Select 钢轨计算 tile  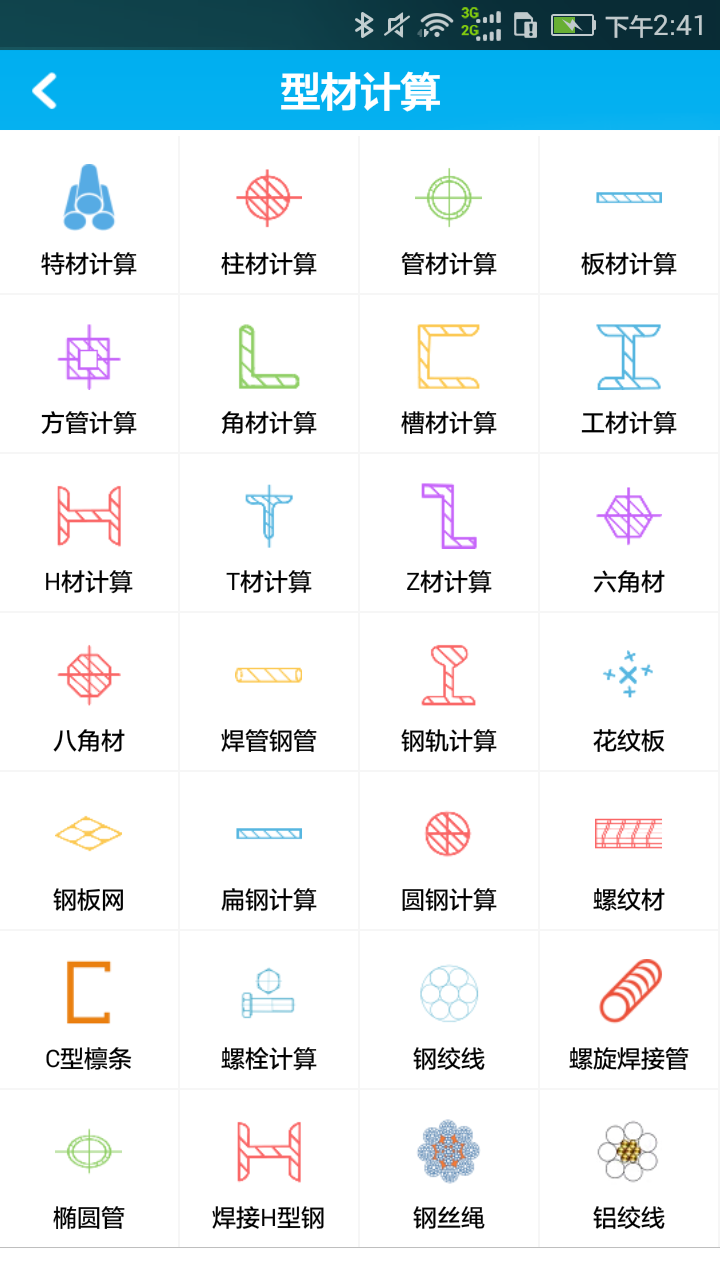449,693
